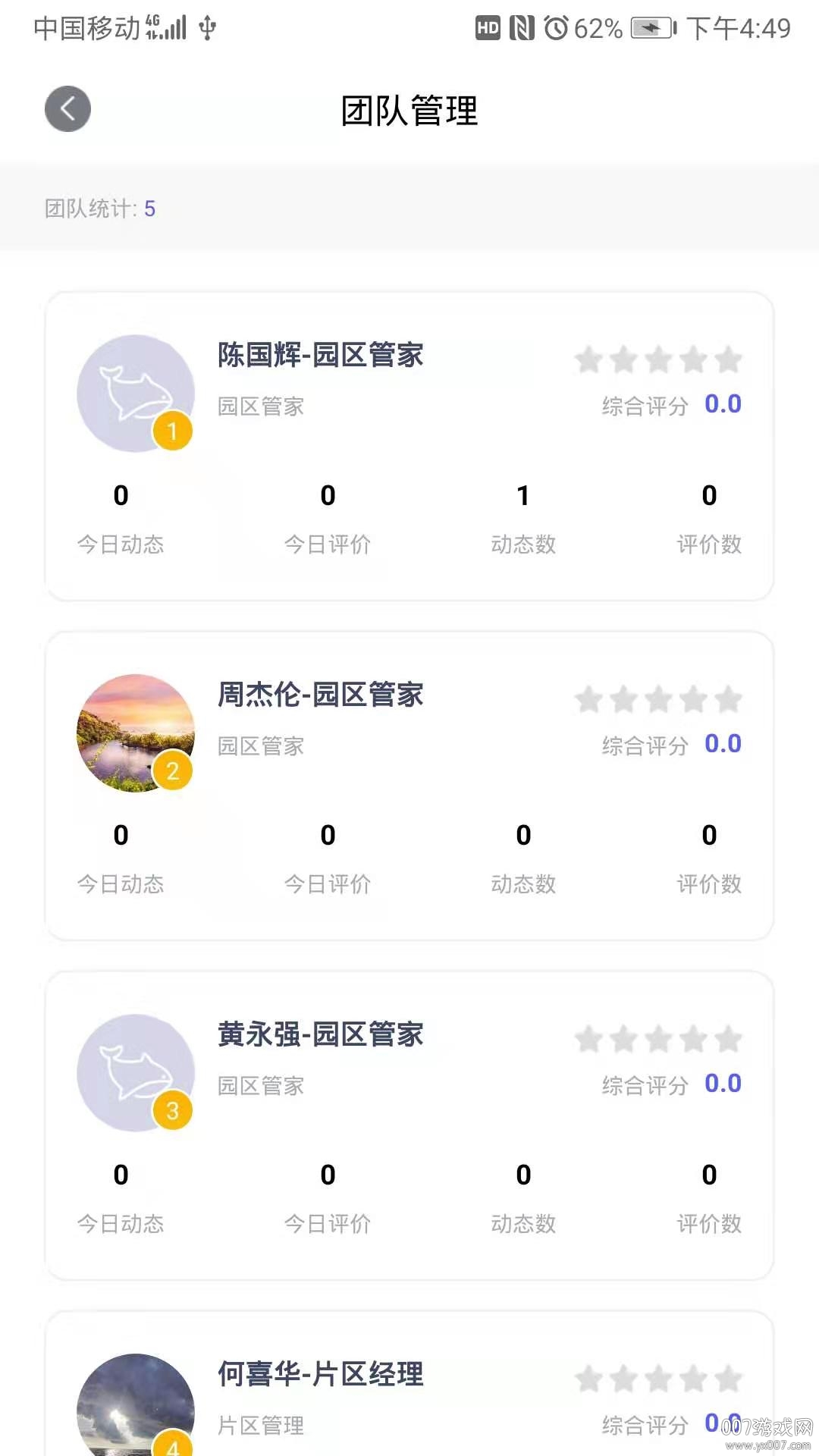Tap the yellow rank badge 2 on 周杰伦
819x1456 pixels.
point(172,772)
